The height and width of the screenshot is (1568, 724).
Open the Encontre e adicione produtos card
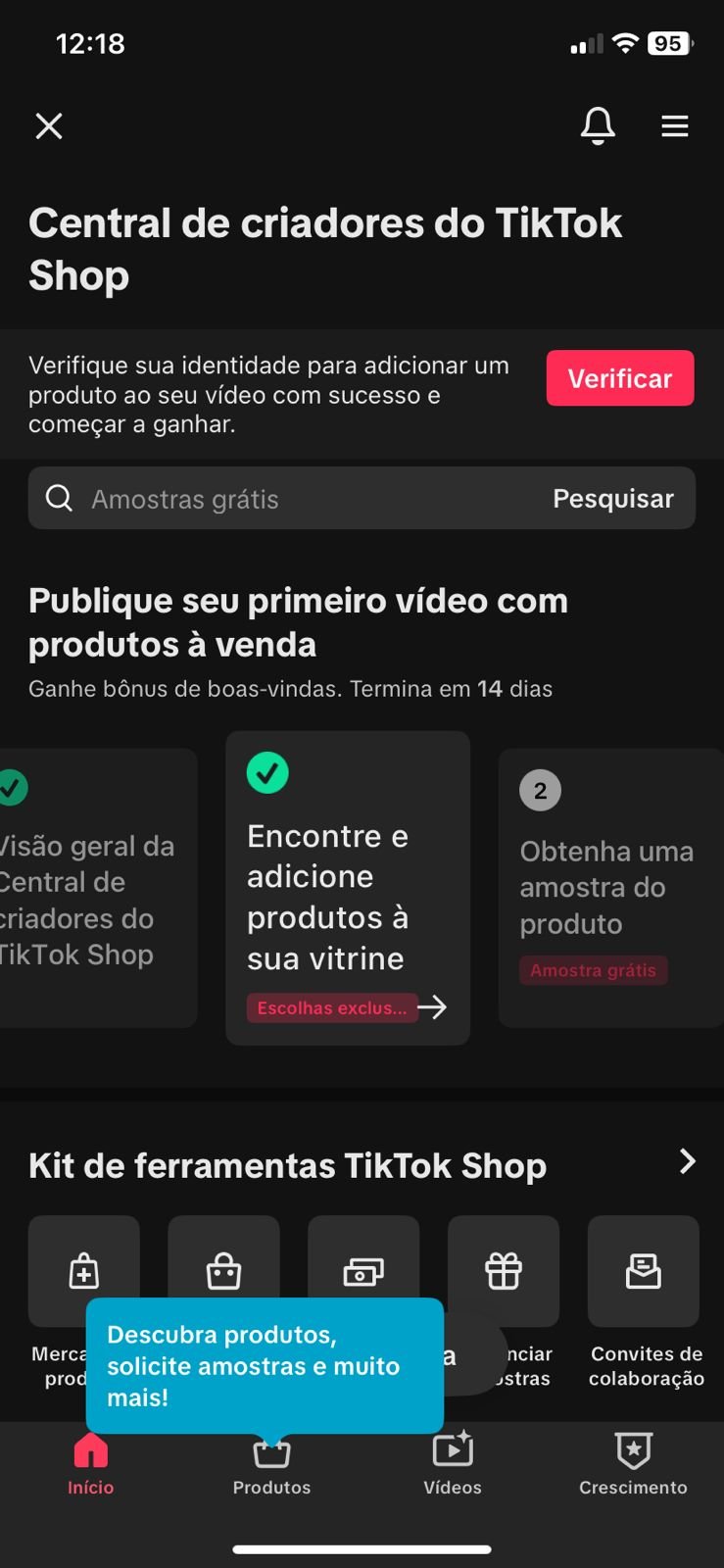pyautogui.click(x=348, y=887)
